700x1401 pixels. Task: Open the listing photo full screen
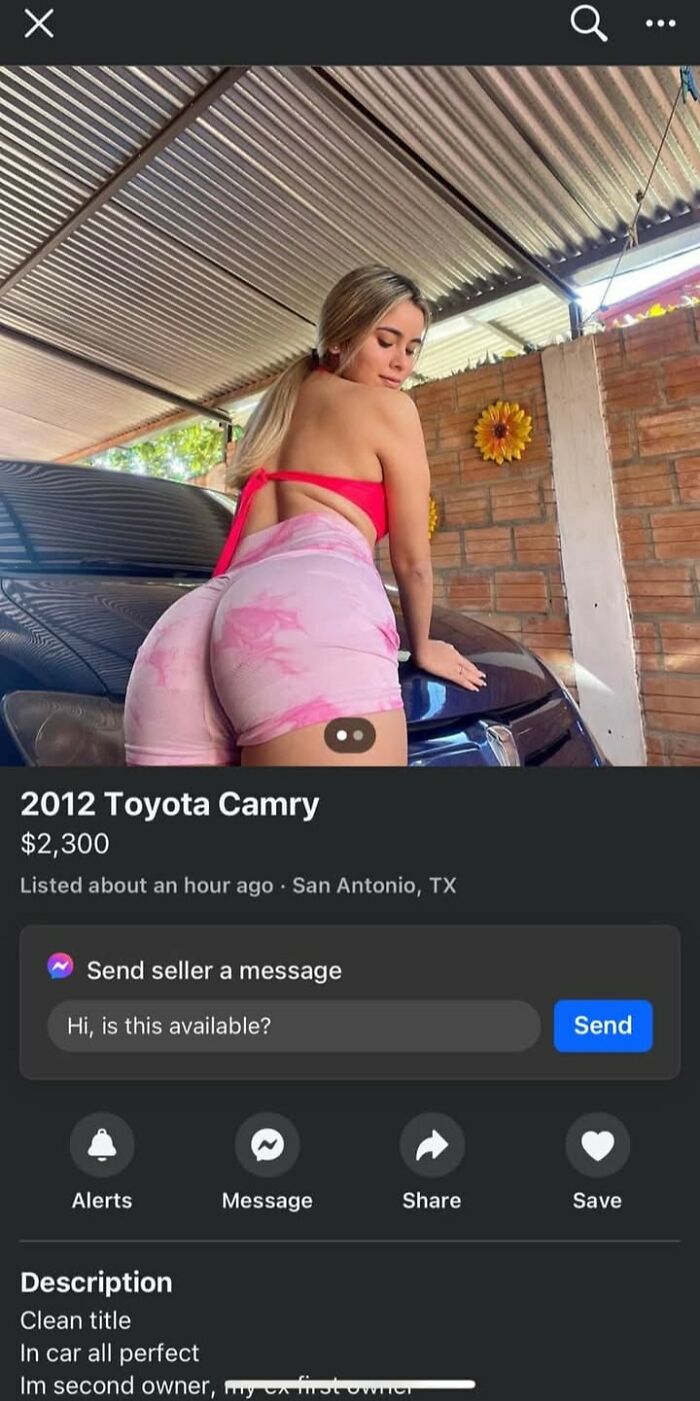350,400
